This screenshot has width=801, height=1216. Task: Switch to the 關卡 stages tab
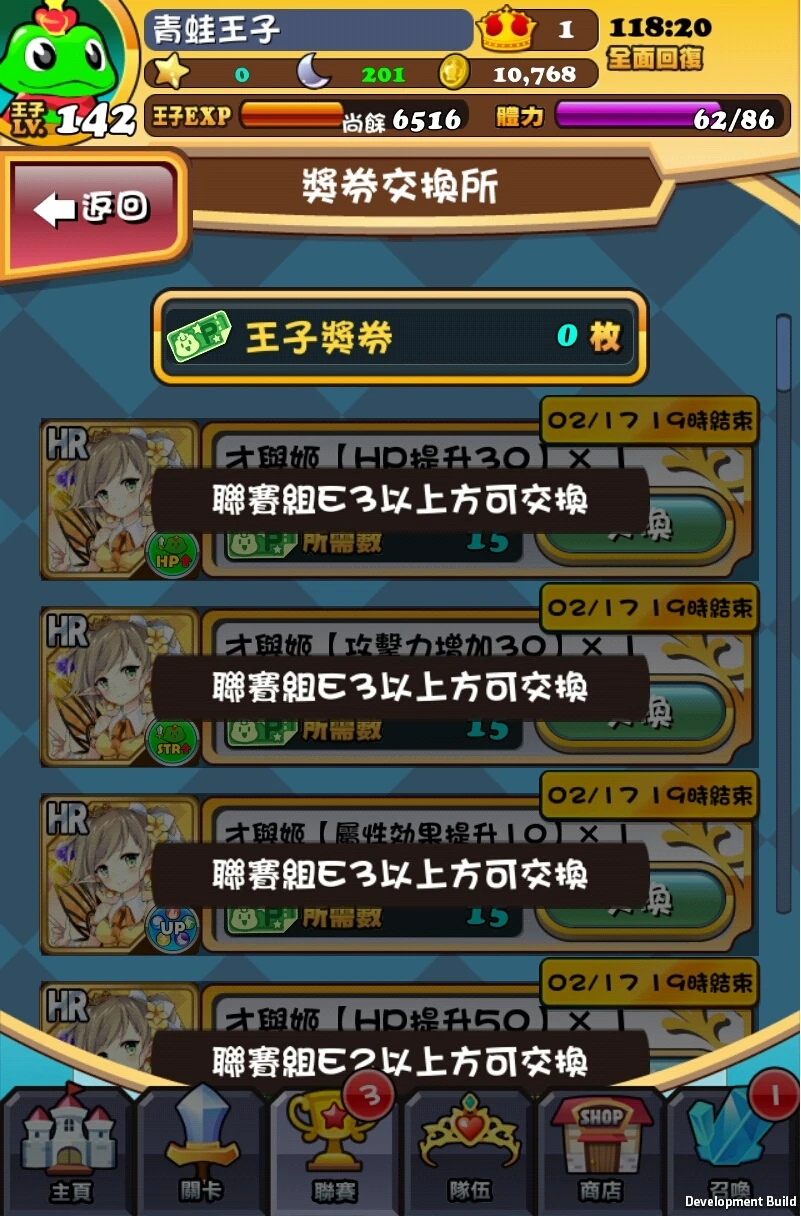tap(200, 1150)
